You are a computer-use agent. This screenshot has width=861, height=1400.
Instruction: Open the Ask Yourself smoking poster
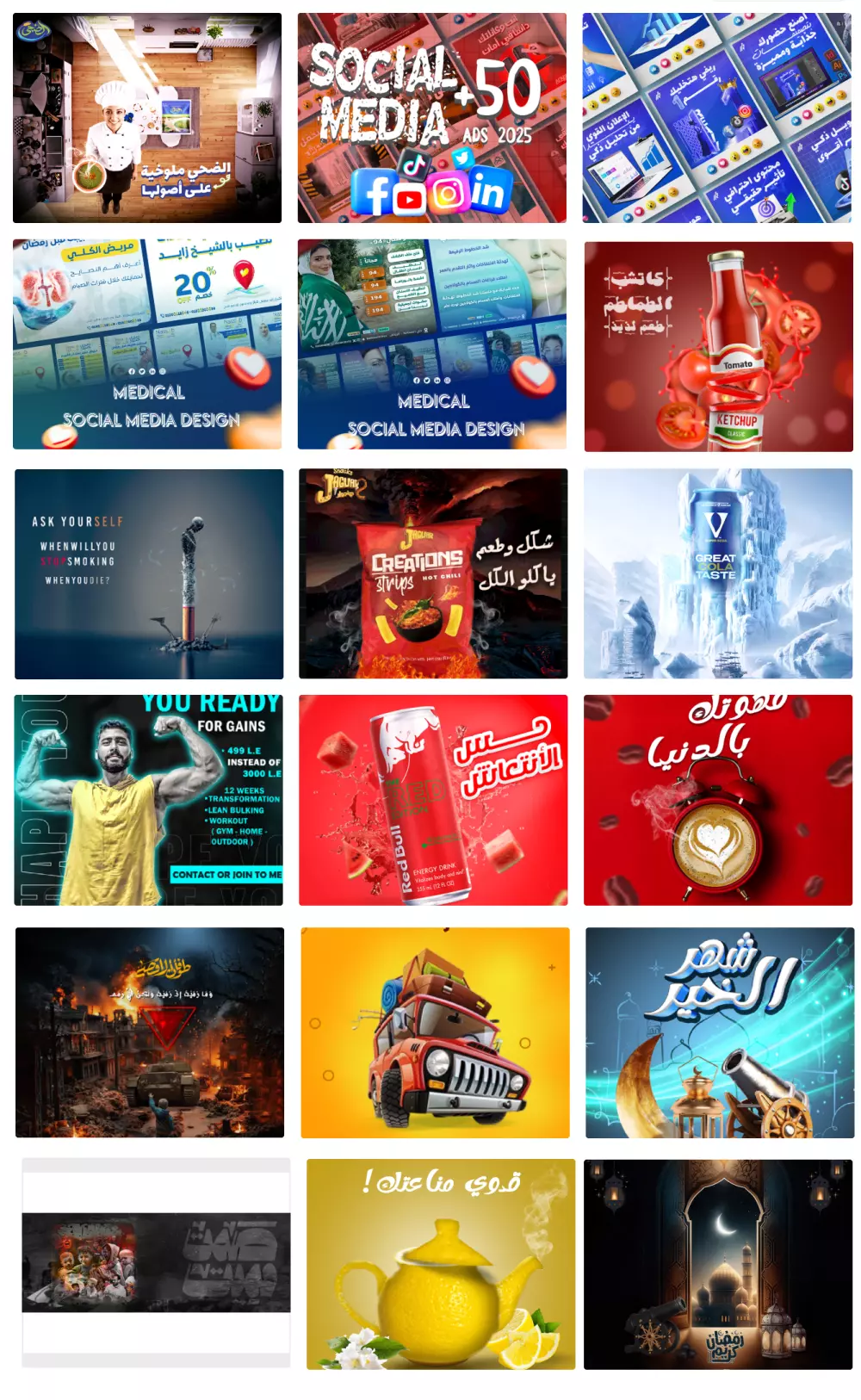[148, 573]
